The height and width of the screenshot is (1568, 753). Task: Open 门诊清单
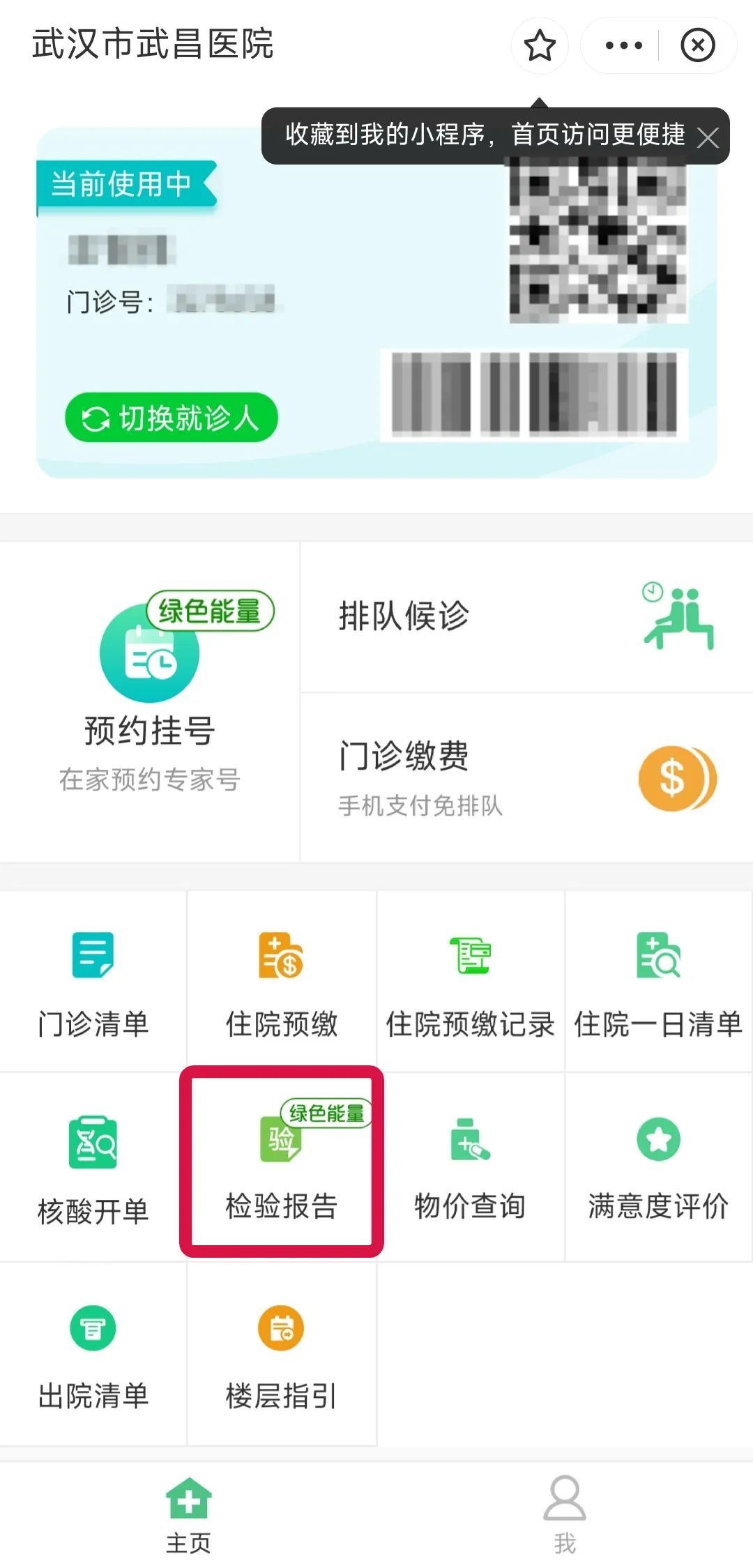point(93,981)
